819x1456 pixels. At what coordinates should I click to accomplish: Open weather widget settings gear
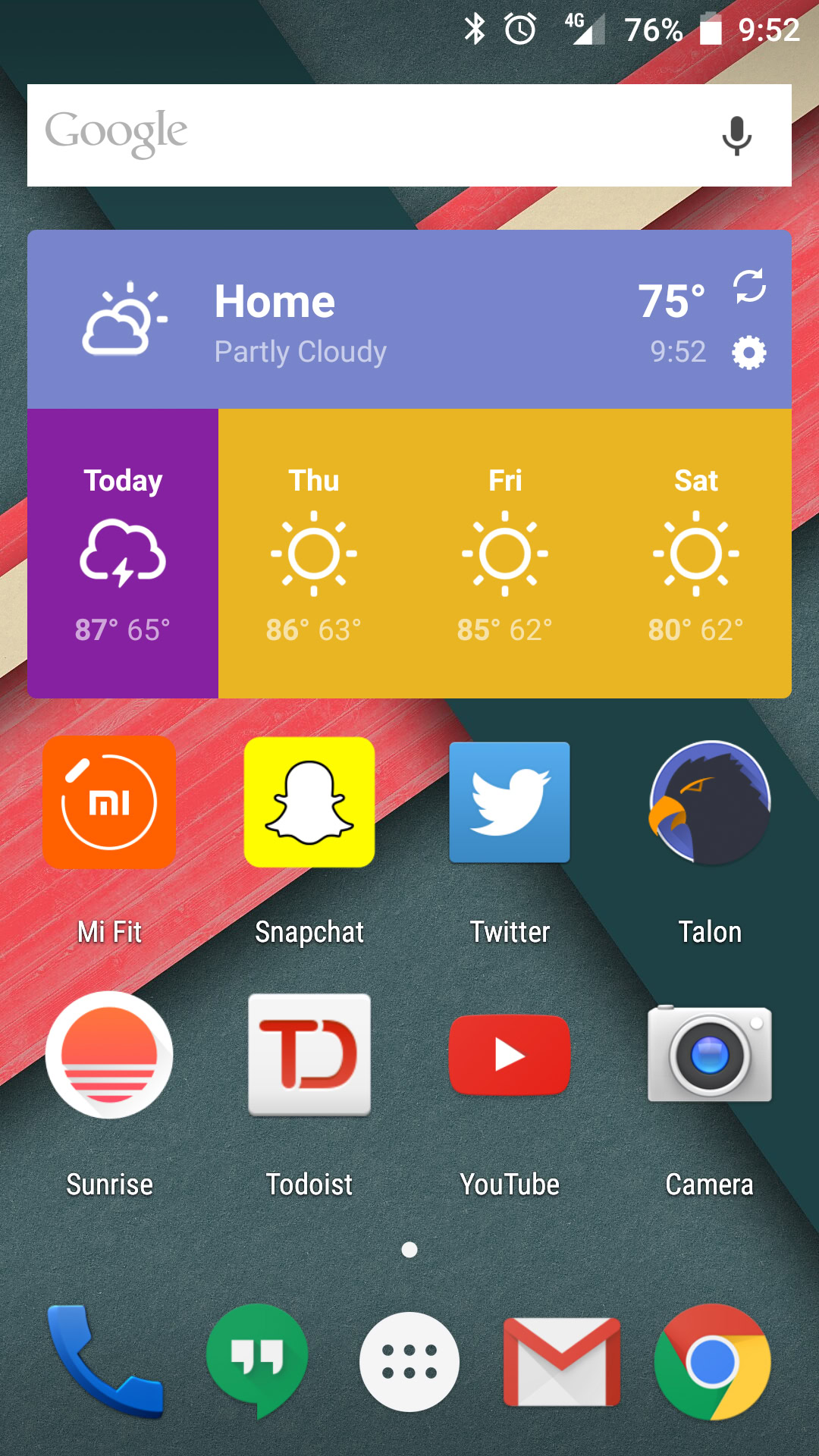749,353
